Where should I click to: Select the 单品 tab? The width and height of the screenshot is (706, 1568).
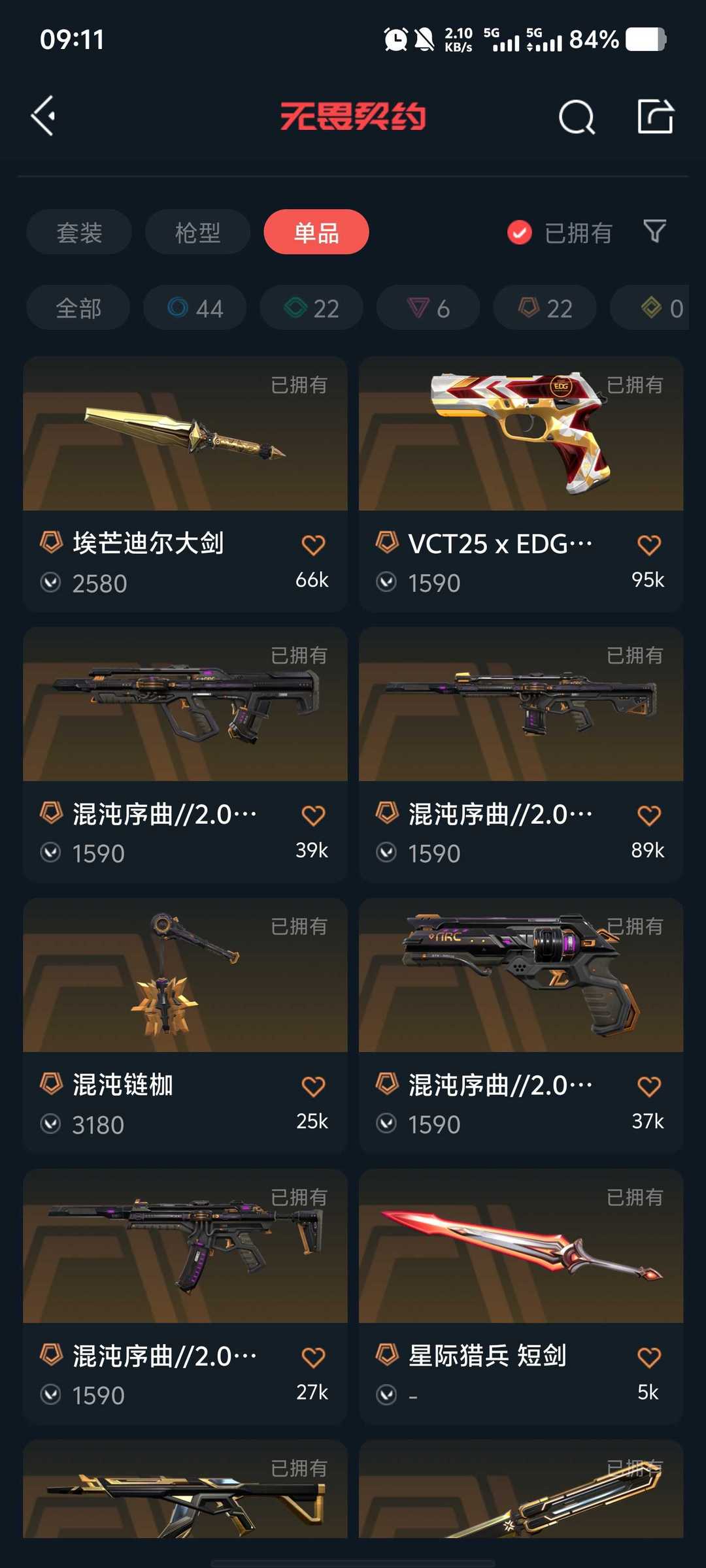pos(316,233)
